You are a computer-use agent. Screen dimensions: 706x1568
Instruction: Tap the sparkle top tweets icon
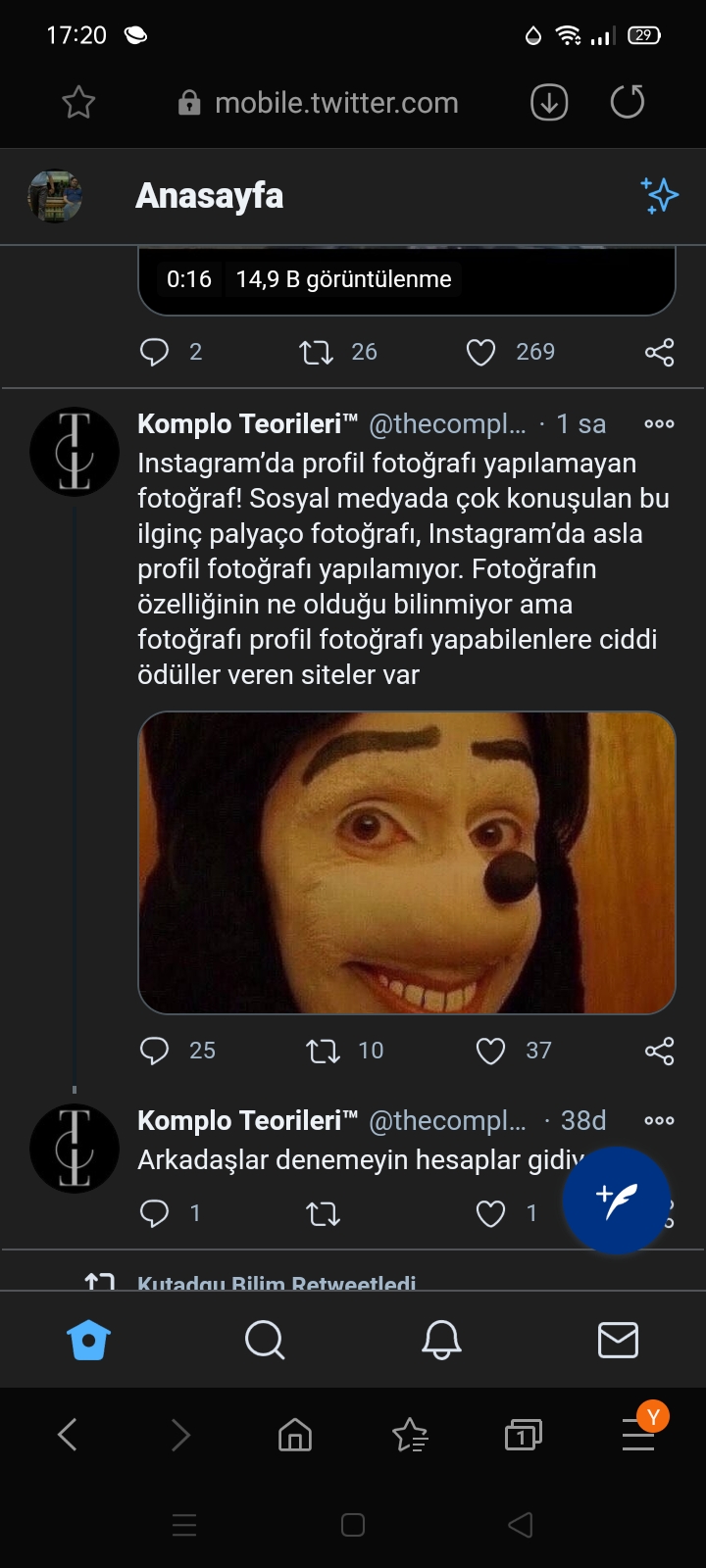point(659,195)
